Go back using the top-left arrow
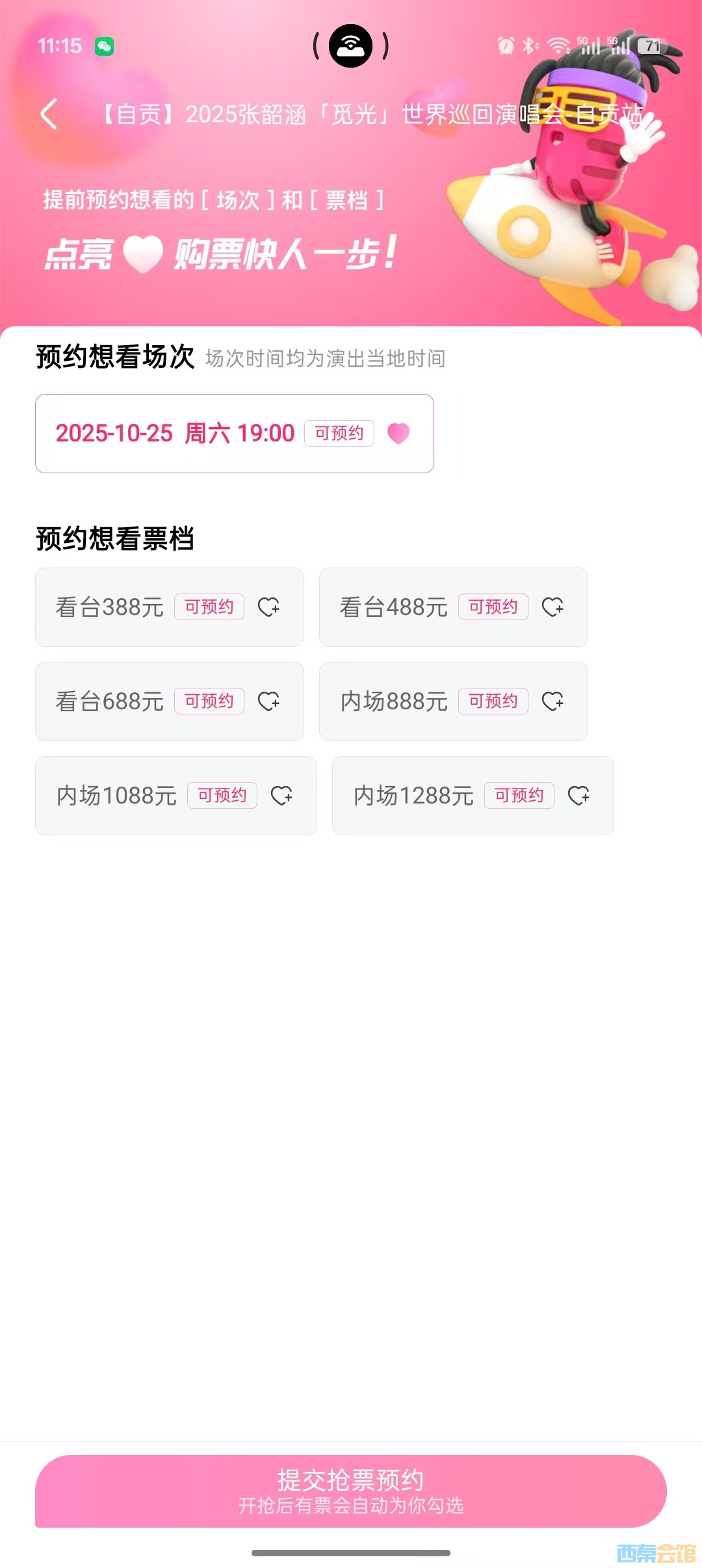 point(49,114)
